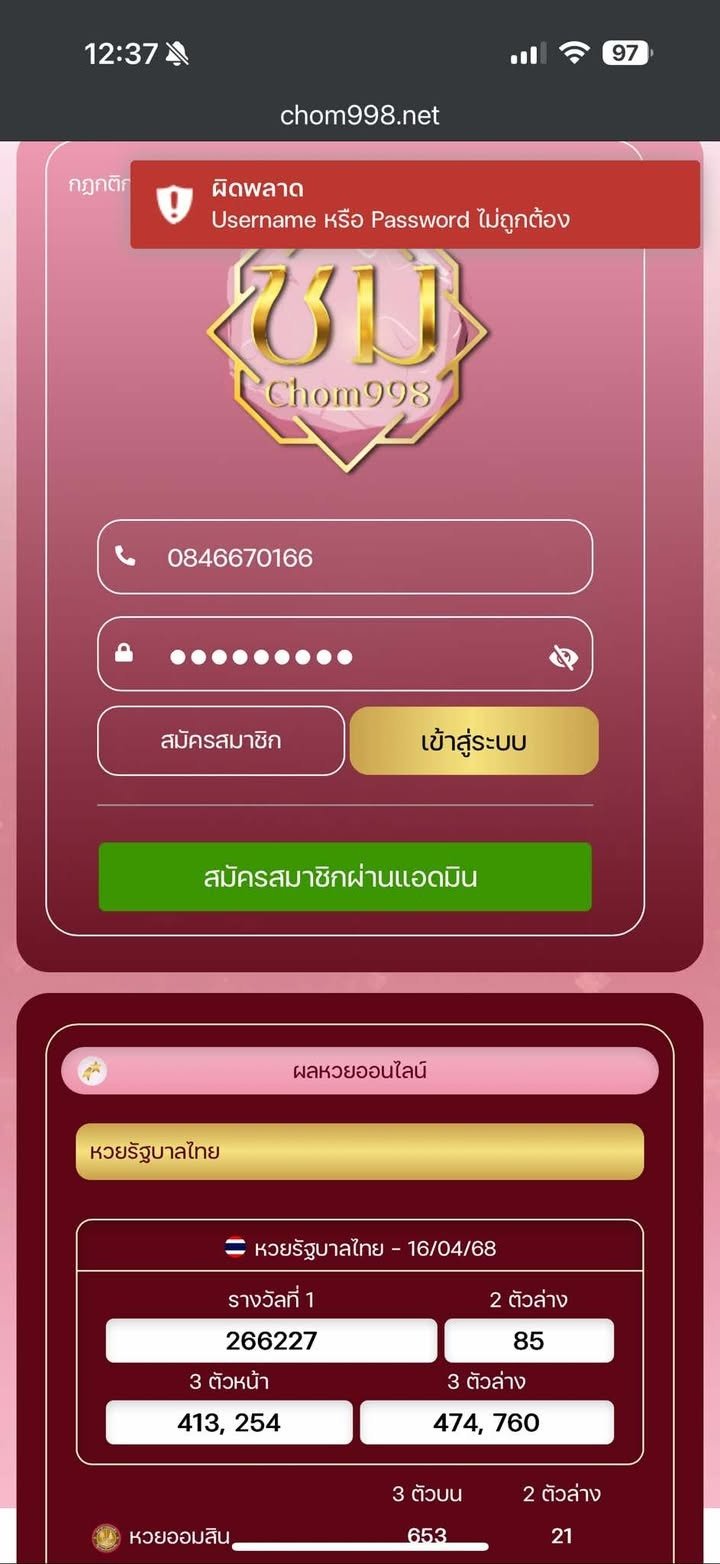Log in with the เข้าสู่ระบบ button
Viewport: 720px width, 1564px height.
474,741
